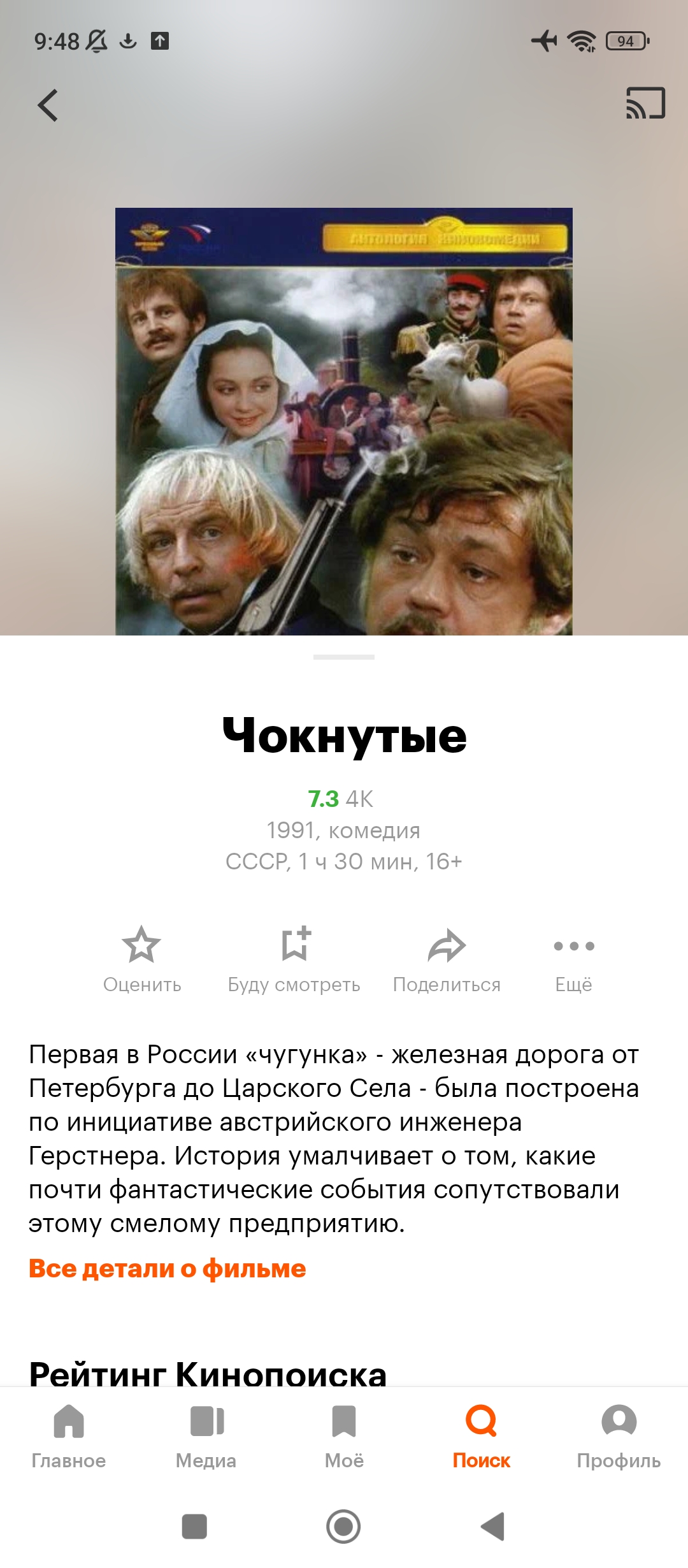688x1568 pixels.
Task: Tap the system back triangle
Action: point(492,1527)
